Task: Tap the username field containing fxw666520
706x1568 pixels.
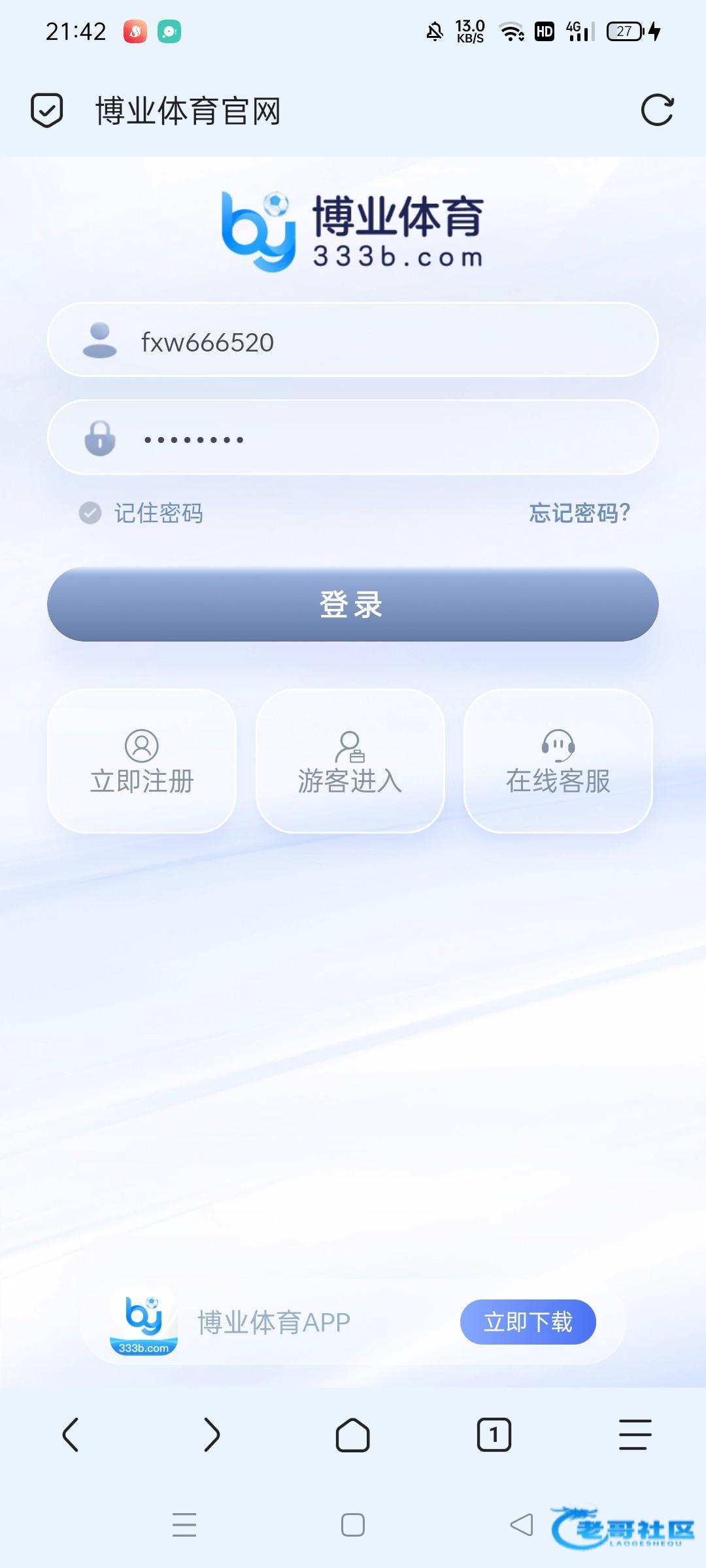Action: coord(353,340)
